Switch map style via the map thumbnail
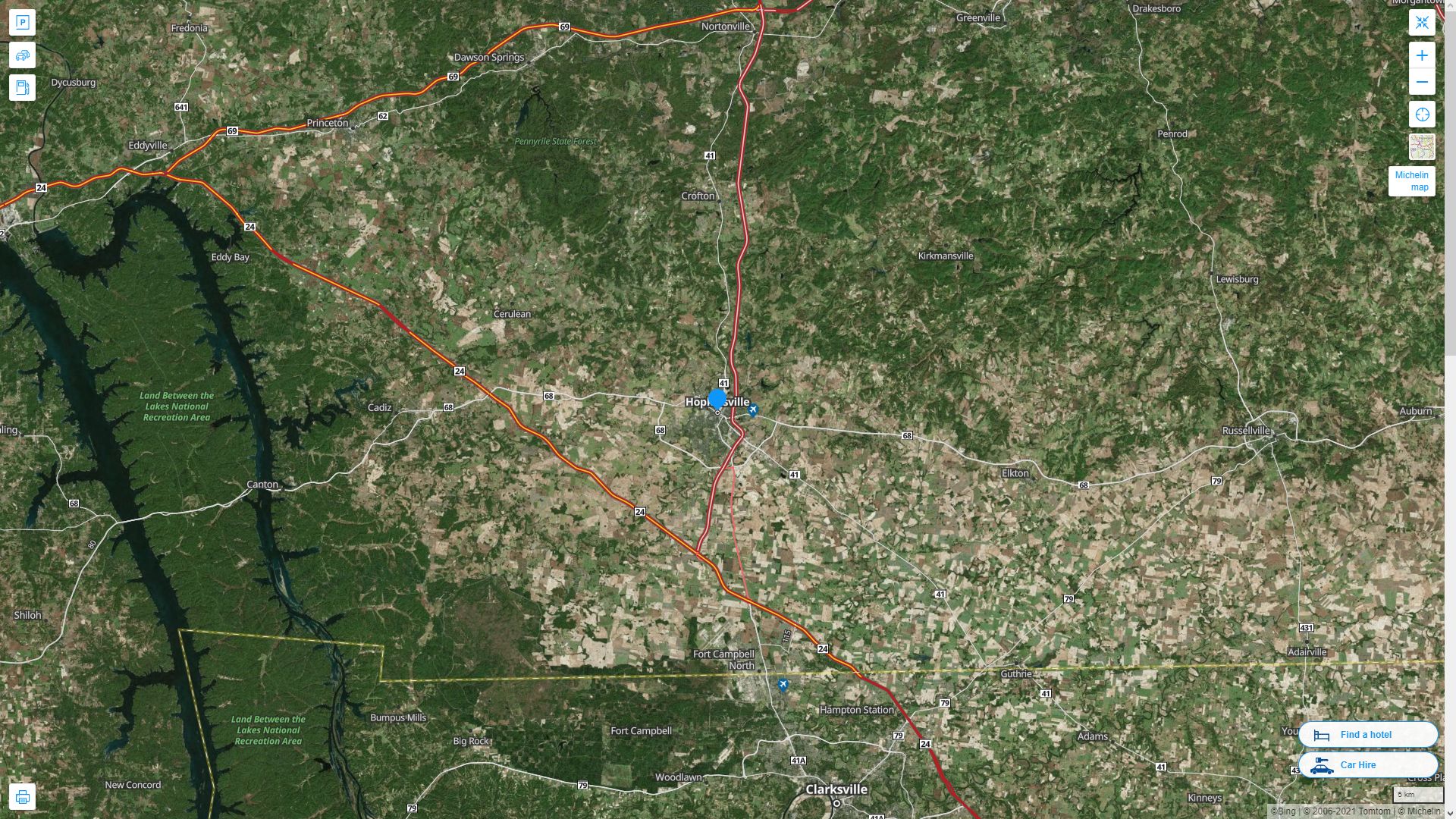 tap(1422, 147)
